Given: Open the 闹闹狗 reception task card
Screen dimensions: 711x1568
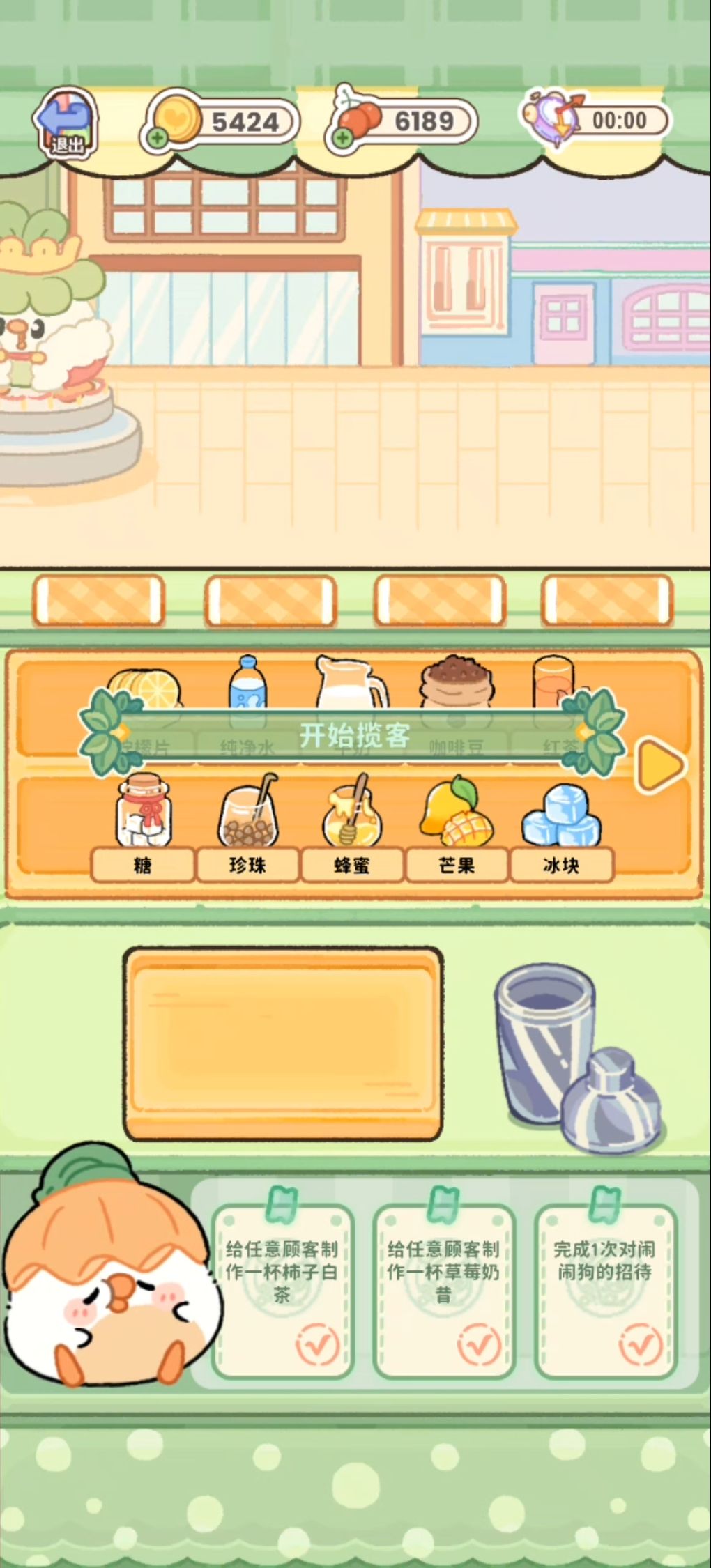Looking at the screenshot, I should 606,1291.
